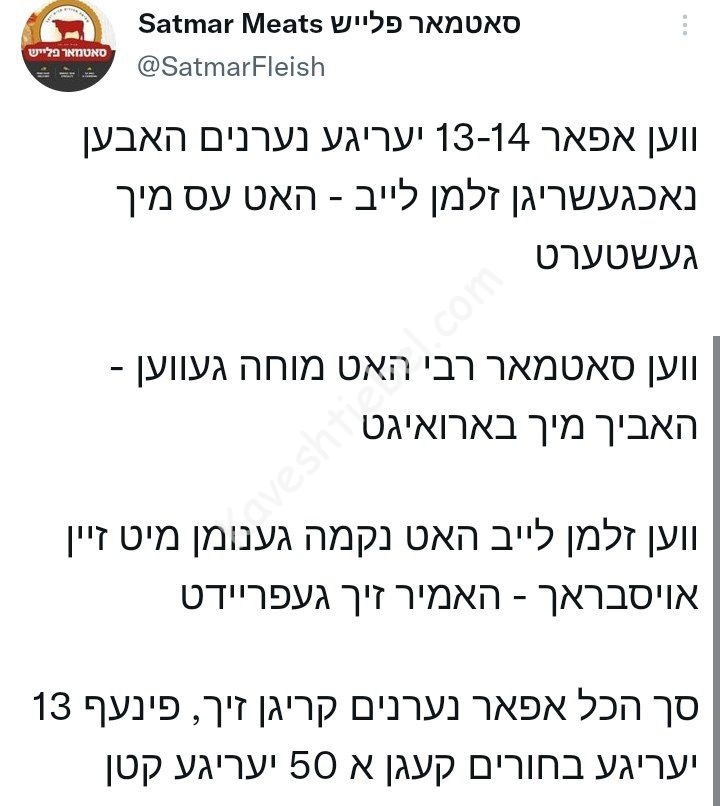
Task: Open the @SatmarFleish profile handle
Action: (231, 66)
